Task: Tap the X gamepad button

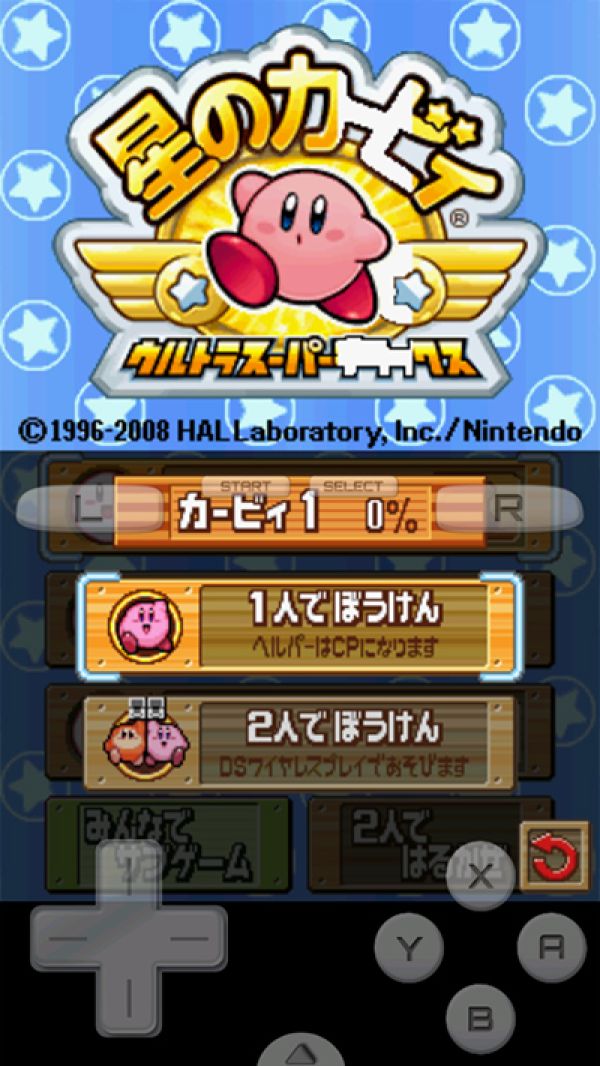Action: (x=481, y=877)
